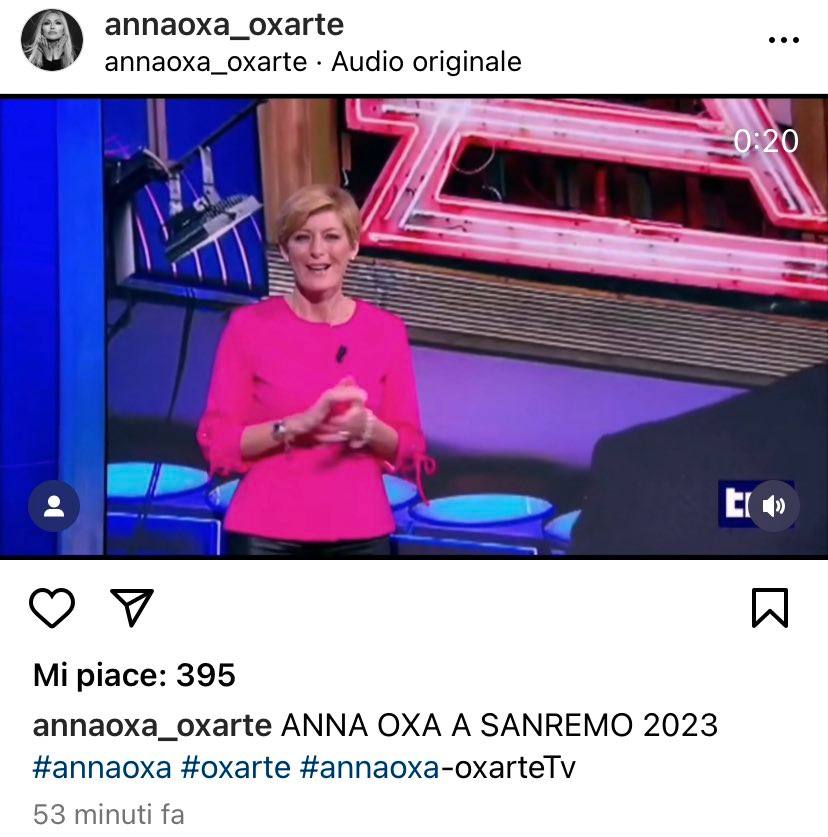The width and height of the screenshot is (828, 837).
Task: View the list of 395 likes
Action: click(x=134, y=675)
